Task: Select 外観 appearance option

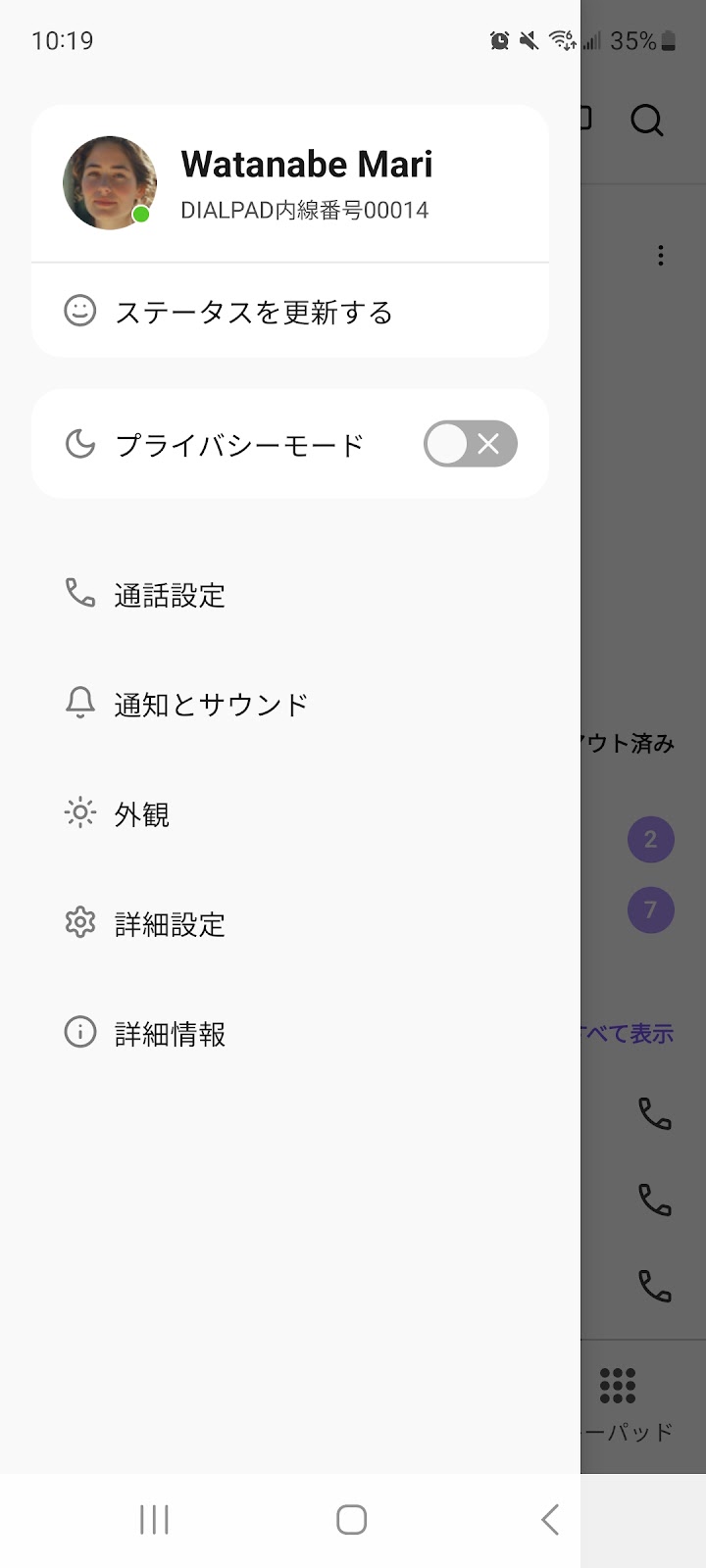Action: pyautogui.click(x=141, y=814)
